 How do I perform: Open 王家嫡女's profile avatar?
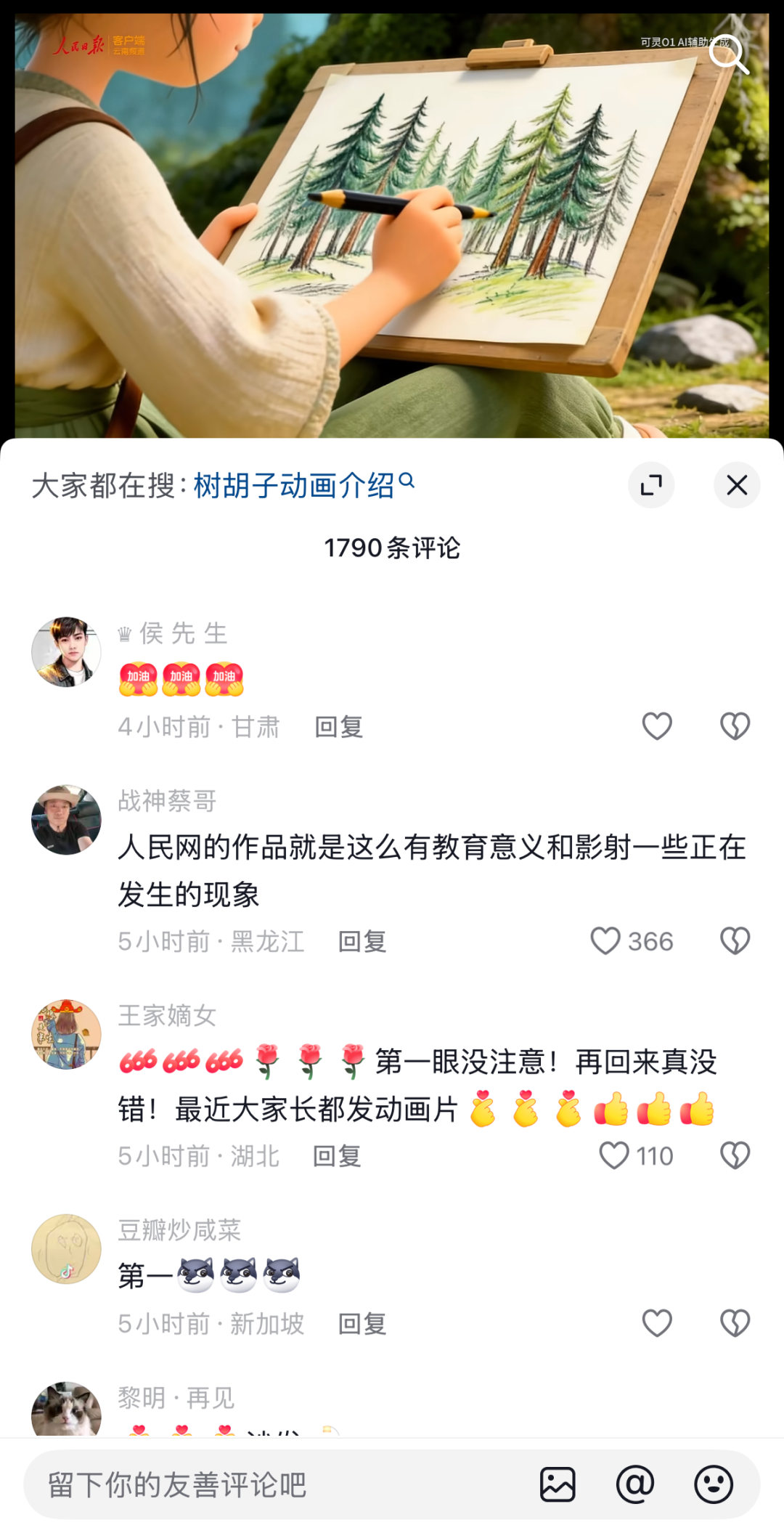coord(66,1033)
